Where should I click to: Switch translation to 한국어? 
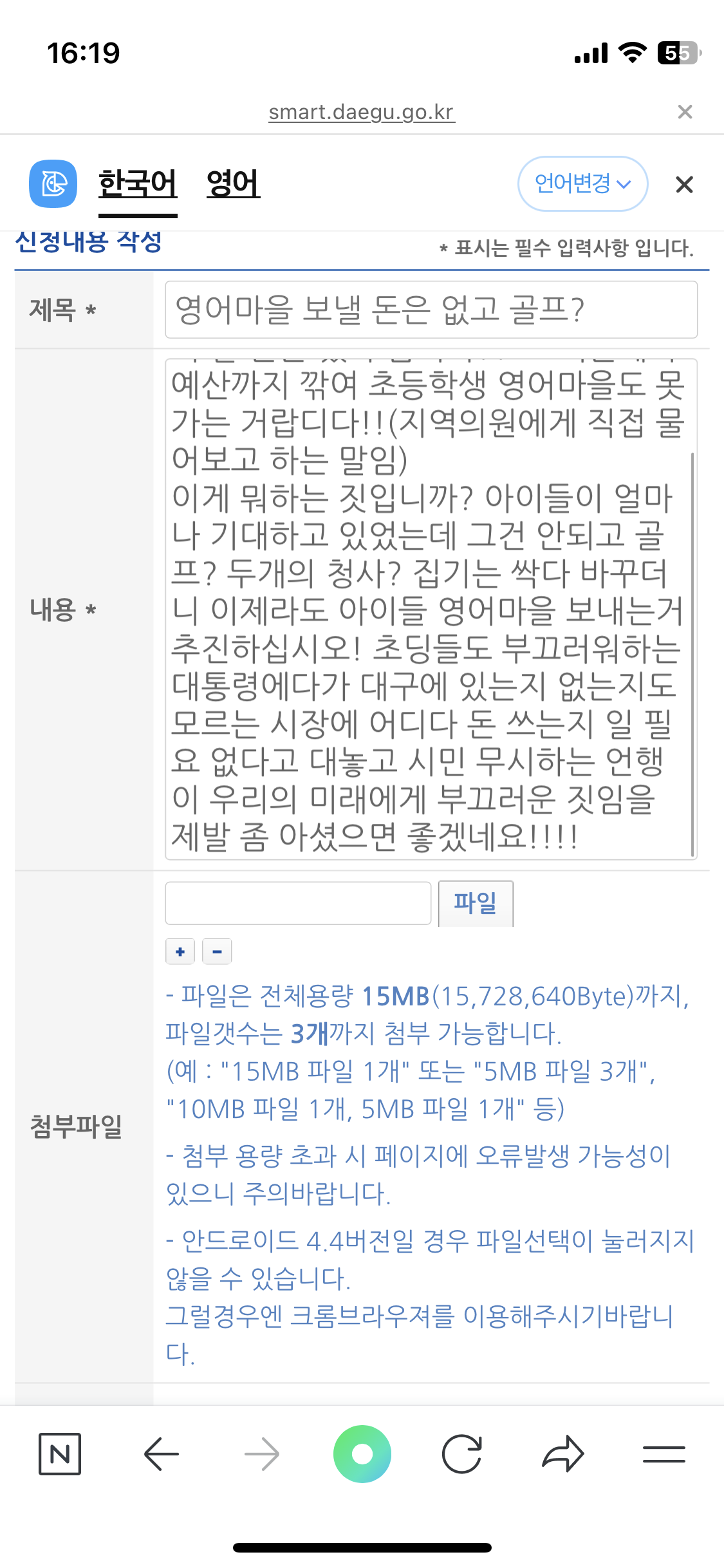pyautogui.click(x=138, y=183)
